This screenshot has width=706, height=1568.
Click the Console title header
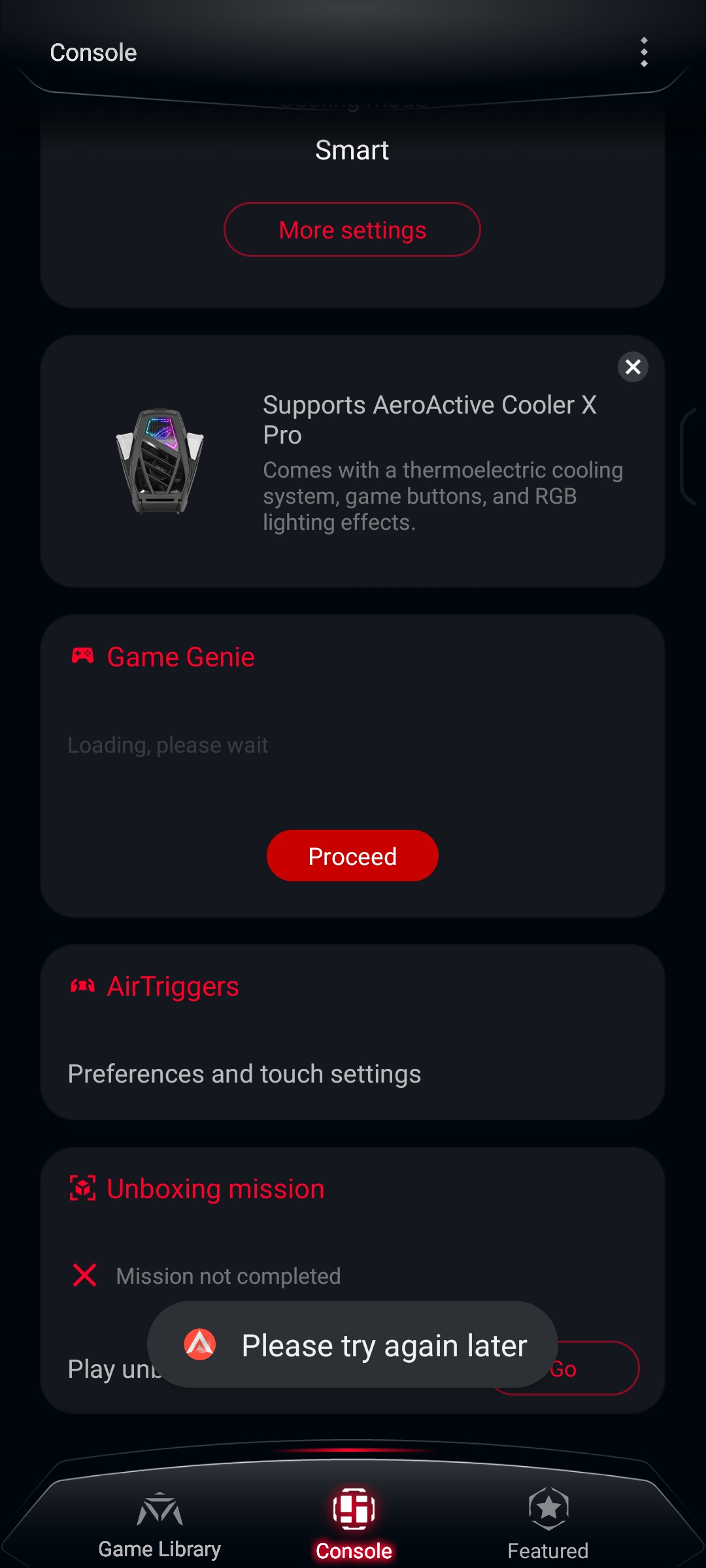pos(93,52)
